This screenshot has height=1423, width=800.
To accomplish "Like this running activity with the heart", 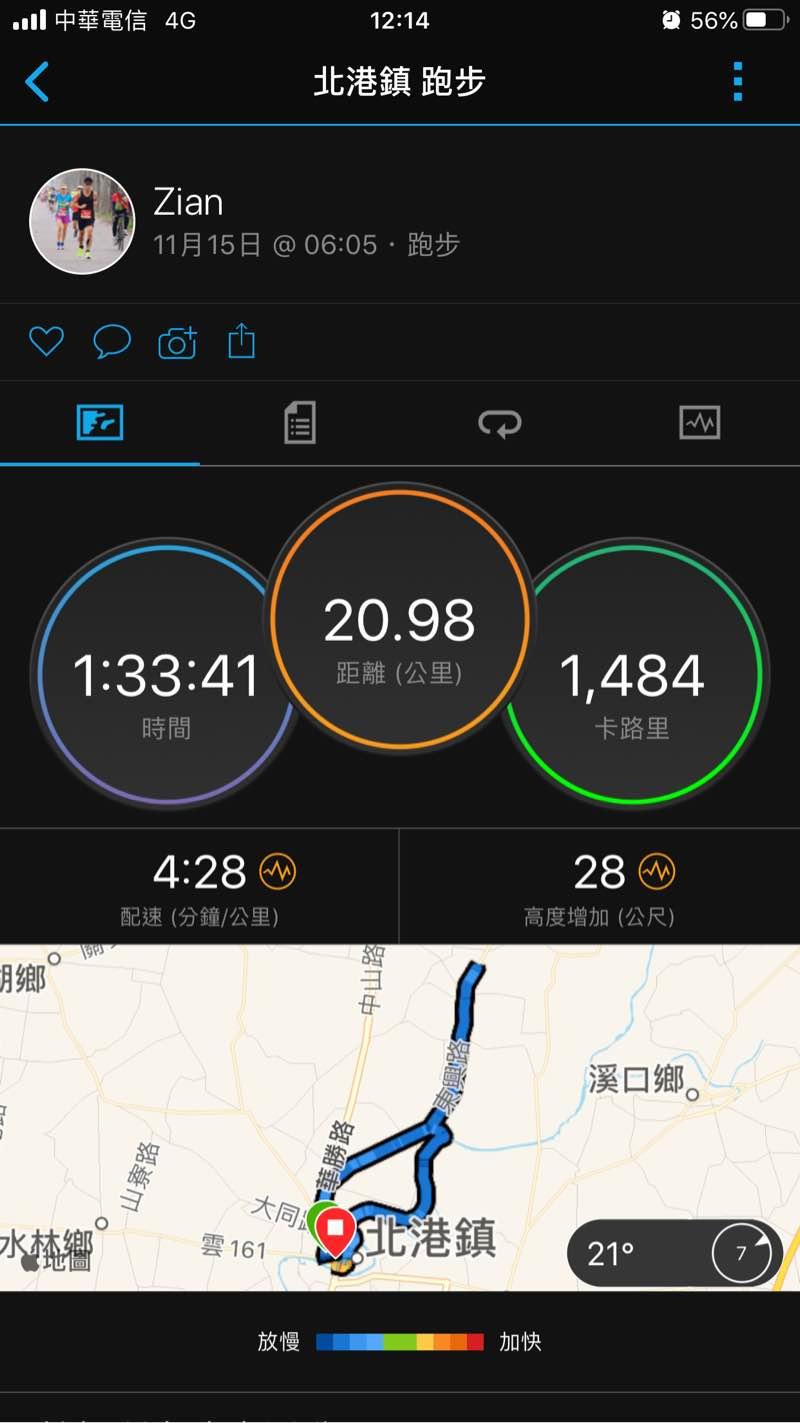I will (x=46, y=342).
